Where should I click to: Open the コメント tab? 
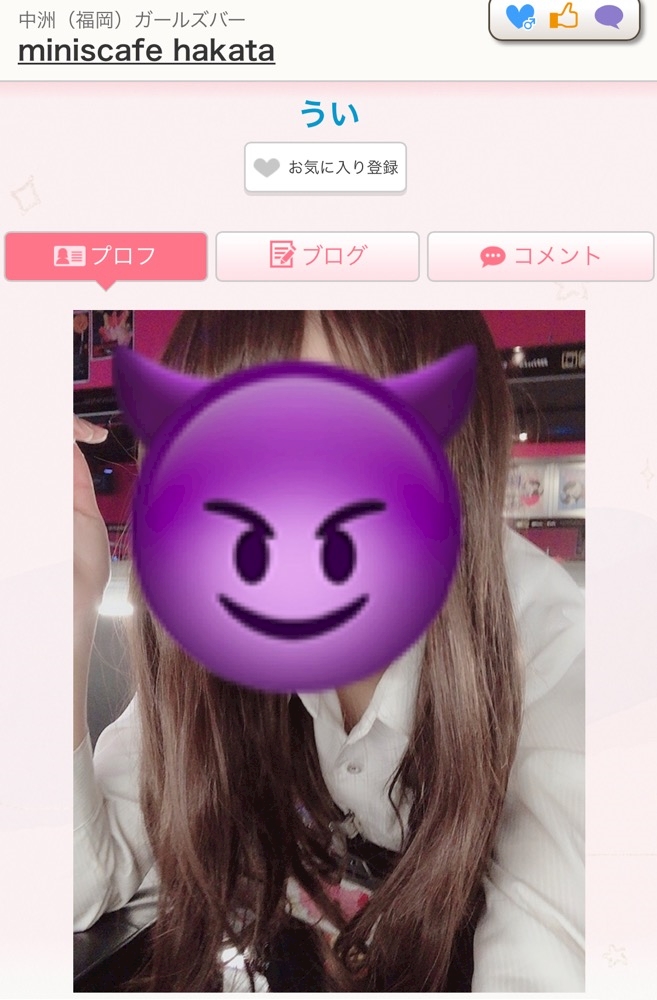pos(540,256)
